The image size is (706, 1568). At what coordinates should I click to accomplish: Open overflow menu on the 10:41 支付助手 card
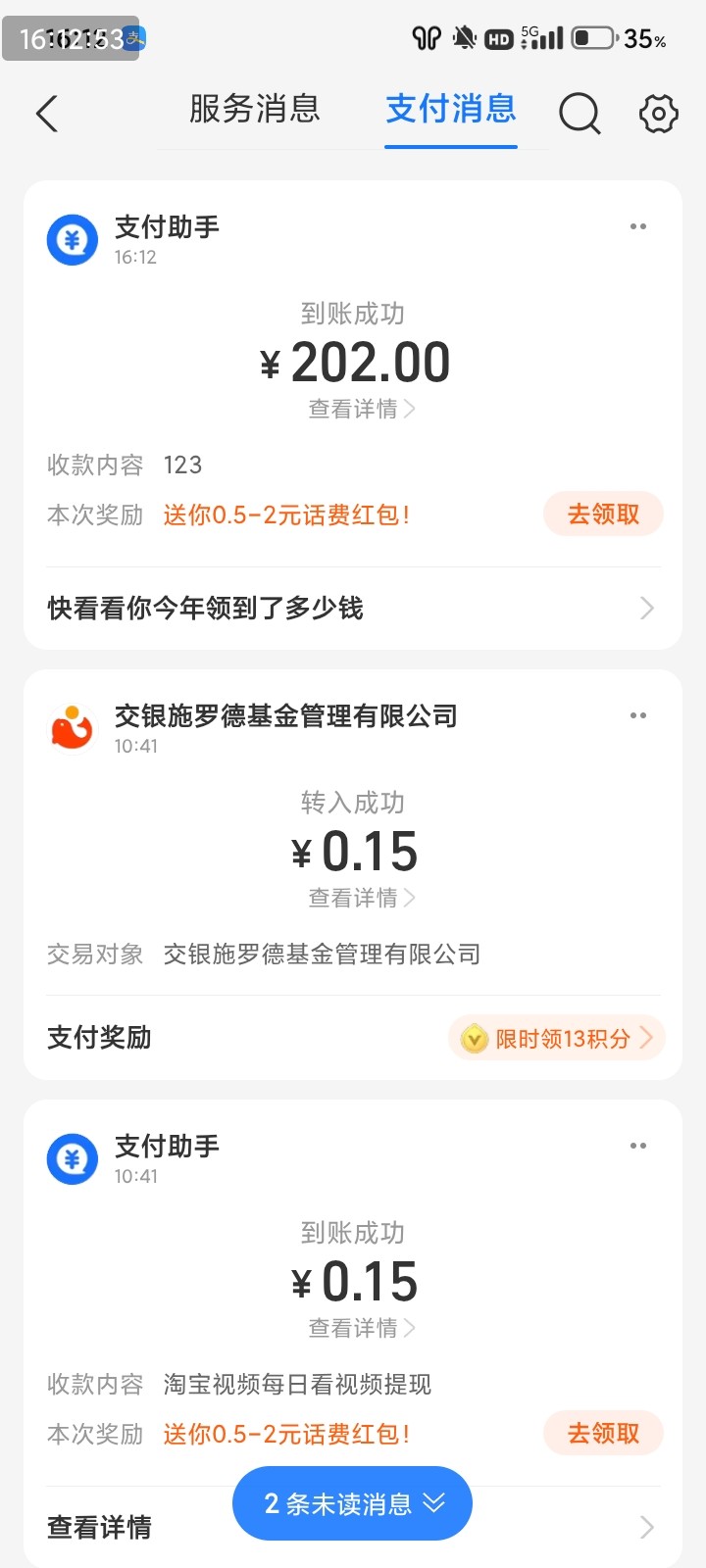point(638,1146)
